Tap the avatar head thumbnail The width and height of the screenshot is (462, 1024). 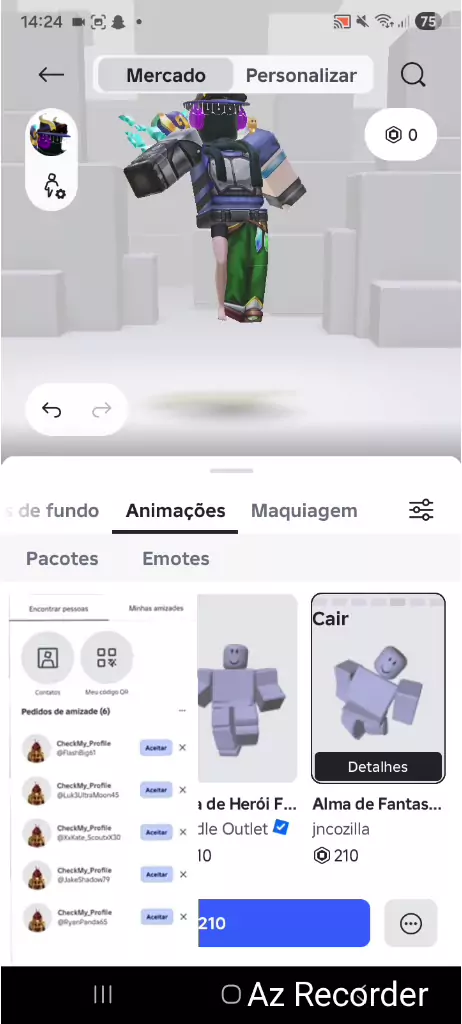[x=51, y=134]
